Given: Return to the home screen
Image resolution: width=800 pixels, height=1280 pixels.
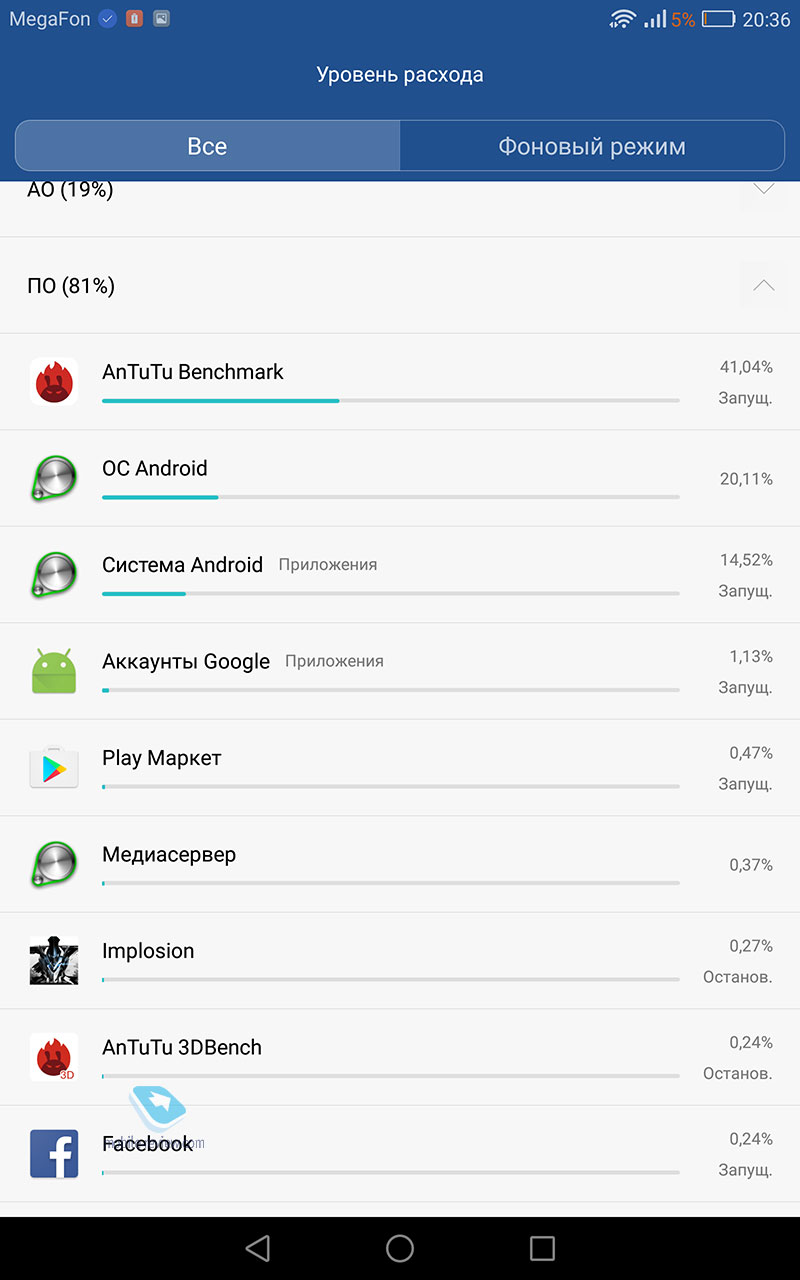Looking at the screenshot, I should click(400, 1248).
